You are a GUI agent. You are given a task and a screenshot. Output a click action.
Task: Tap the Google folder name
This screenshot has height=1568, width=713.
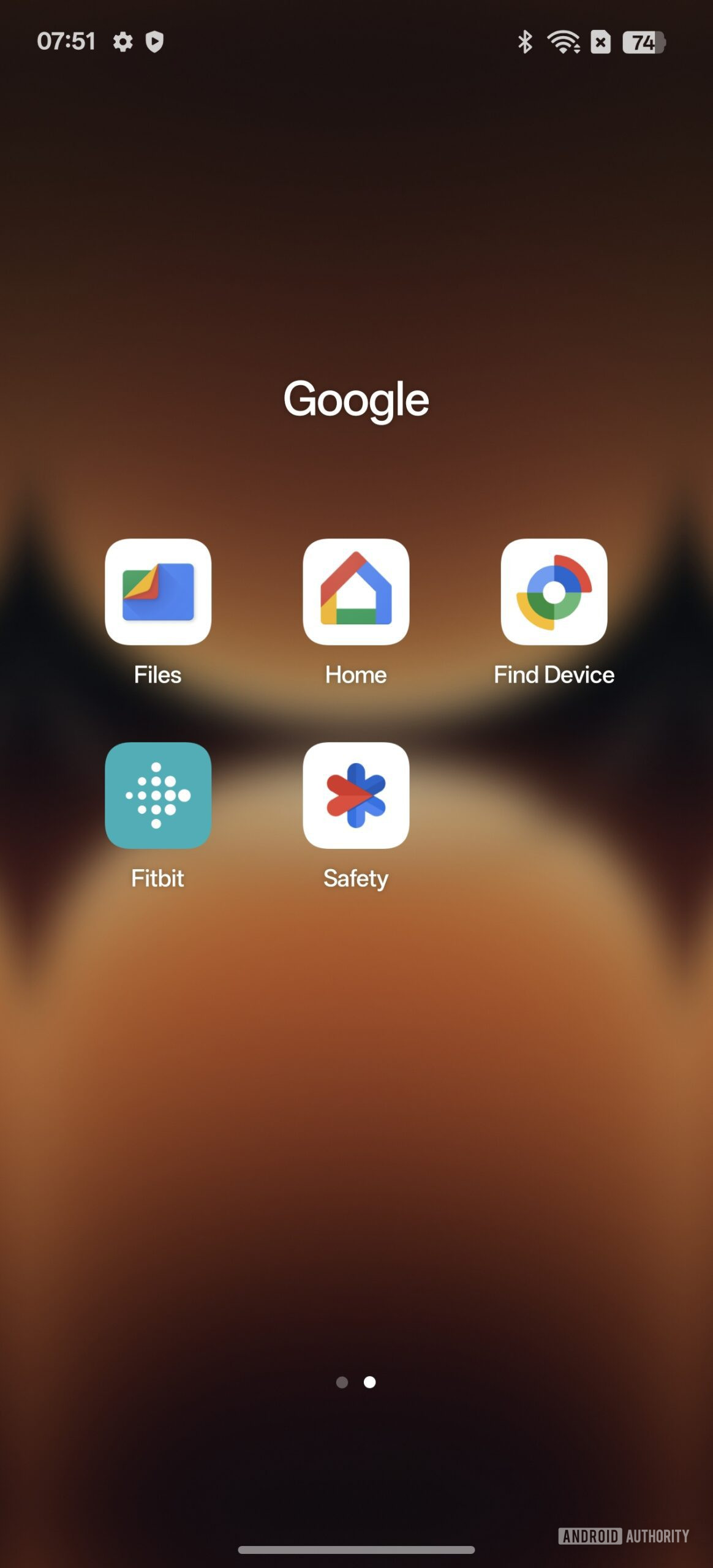(356, 399)
